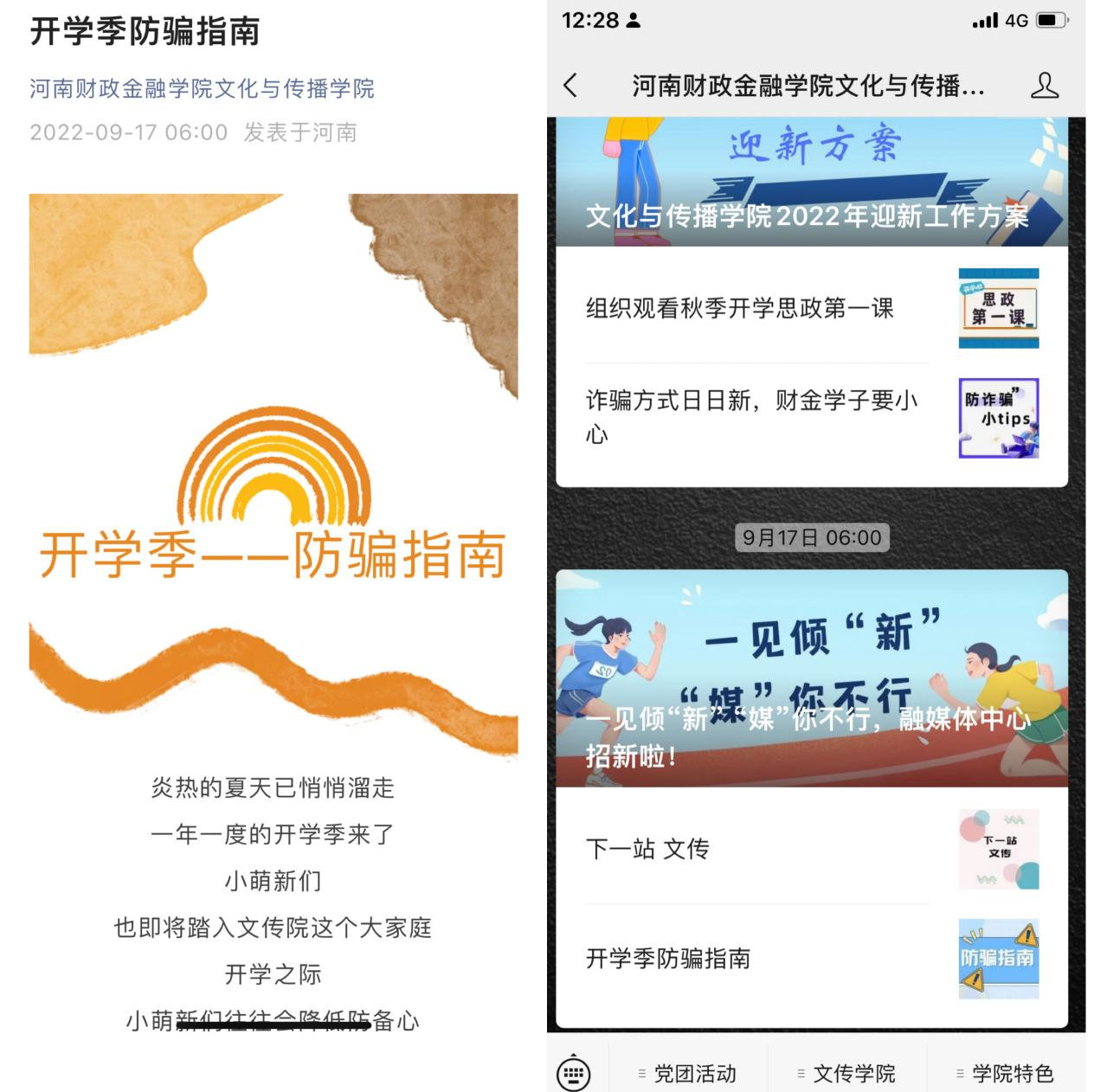Open 开学季防骗指南 article row

tap(811, 959)
